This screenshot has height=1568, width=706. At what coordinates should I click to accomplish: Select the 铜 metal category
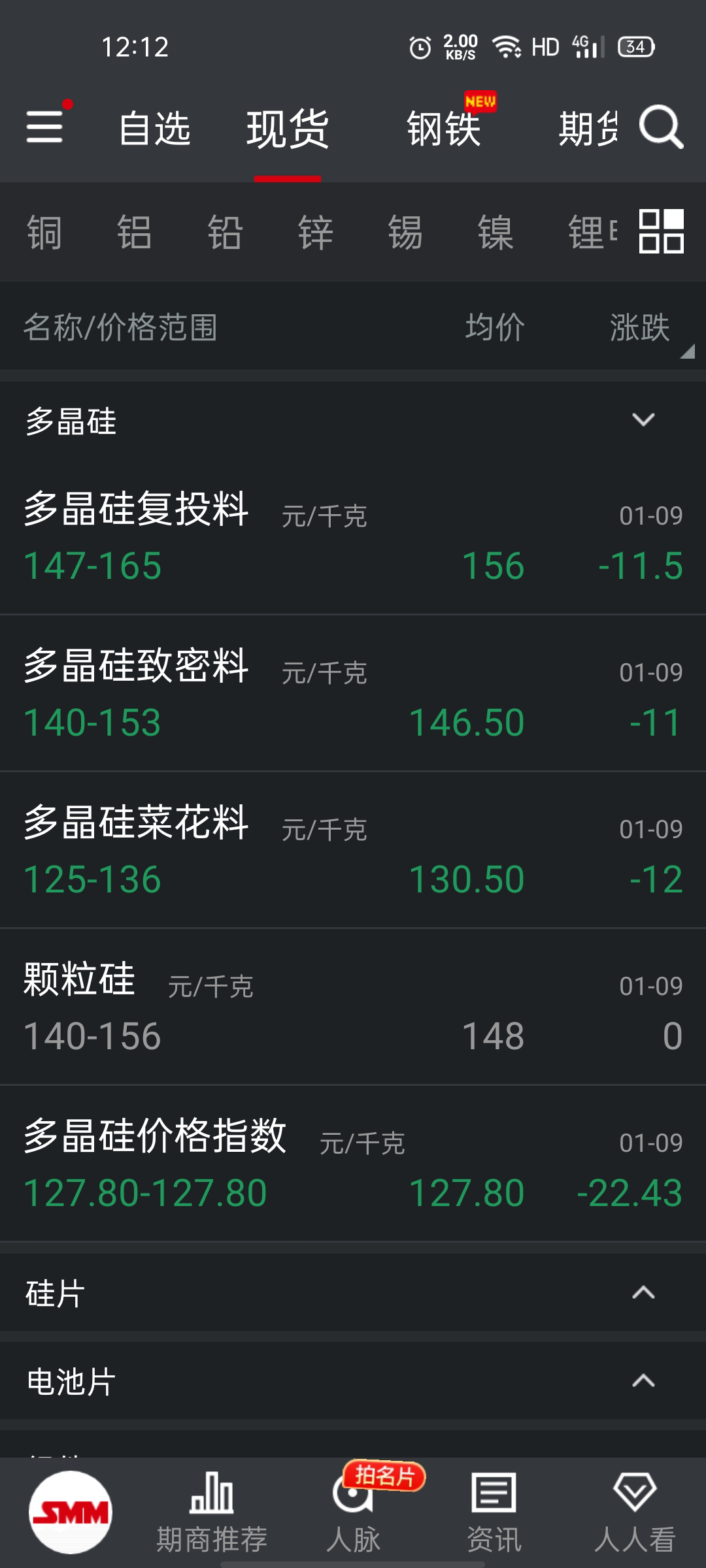44,233
